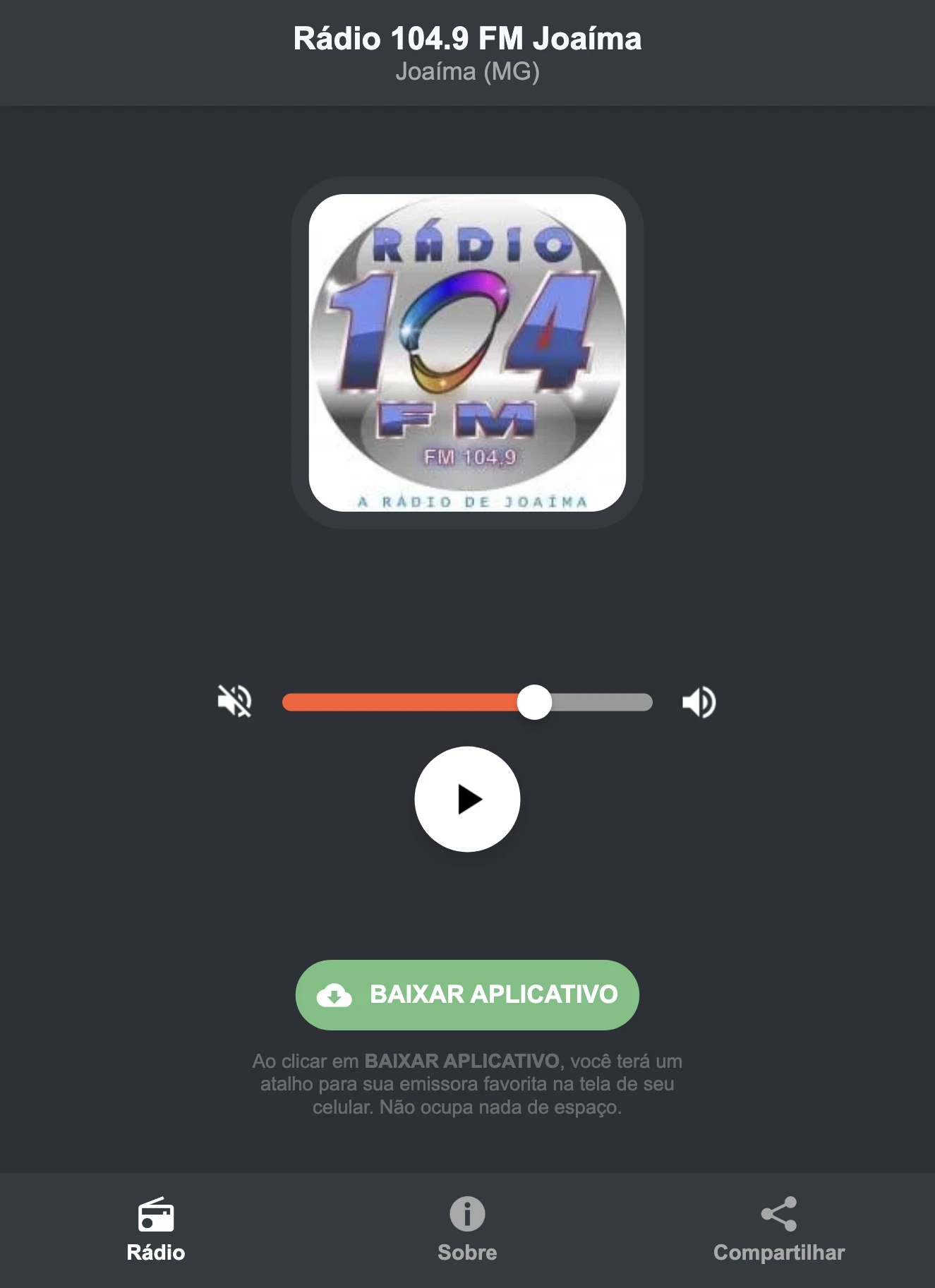This screenshot has width=935, height=1288.
Task: Toggle sound off using the left speaker control
Action: click(236, 701)
